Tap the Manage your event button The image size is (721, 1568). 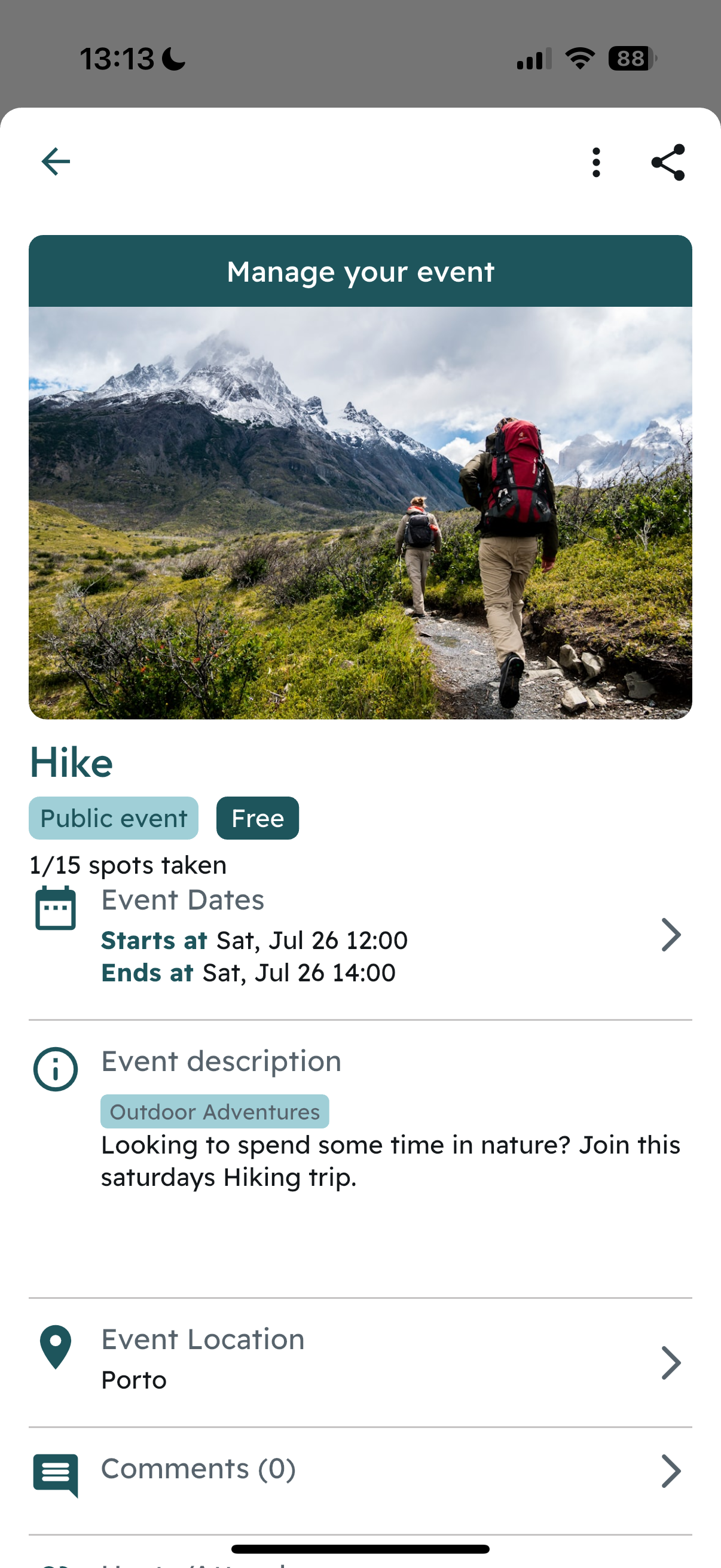[x=360, y=271]
